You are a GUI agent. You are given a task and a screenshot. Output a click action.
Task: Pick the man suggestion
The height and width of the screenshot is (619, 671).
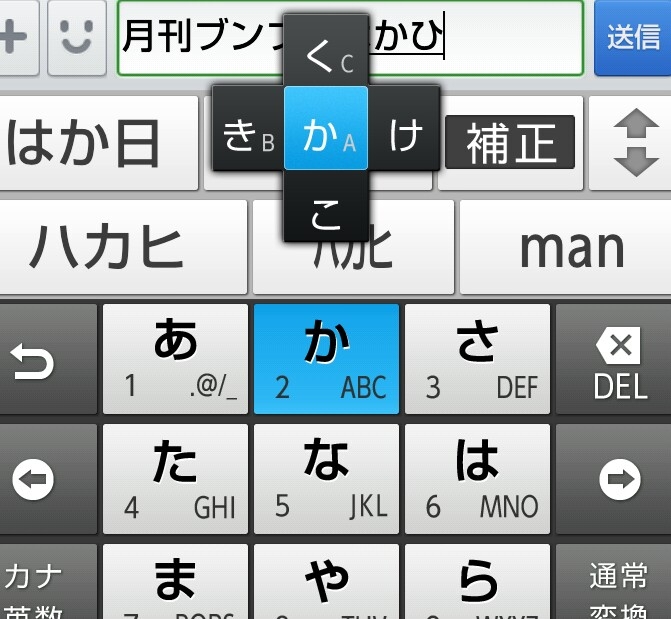coord(571,247)
